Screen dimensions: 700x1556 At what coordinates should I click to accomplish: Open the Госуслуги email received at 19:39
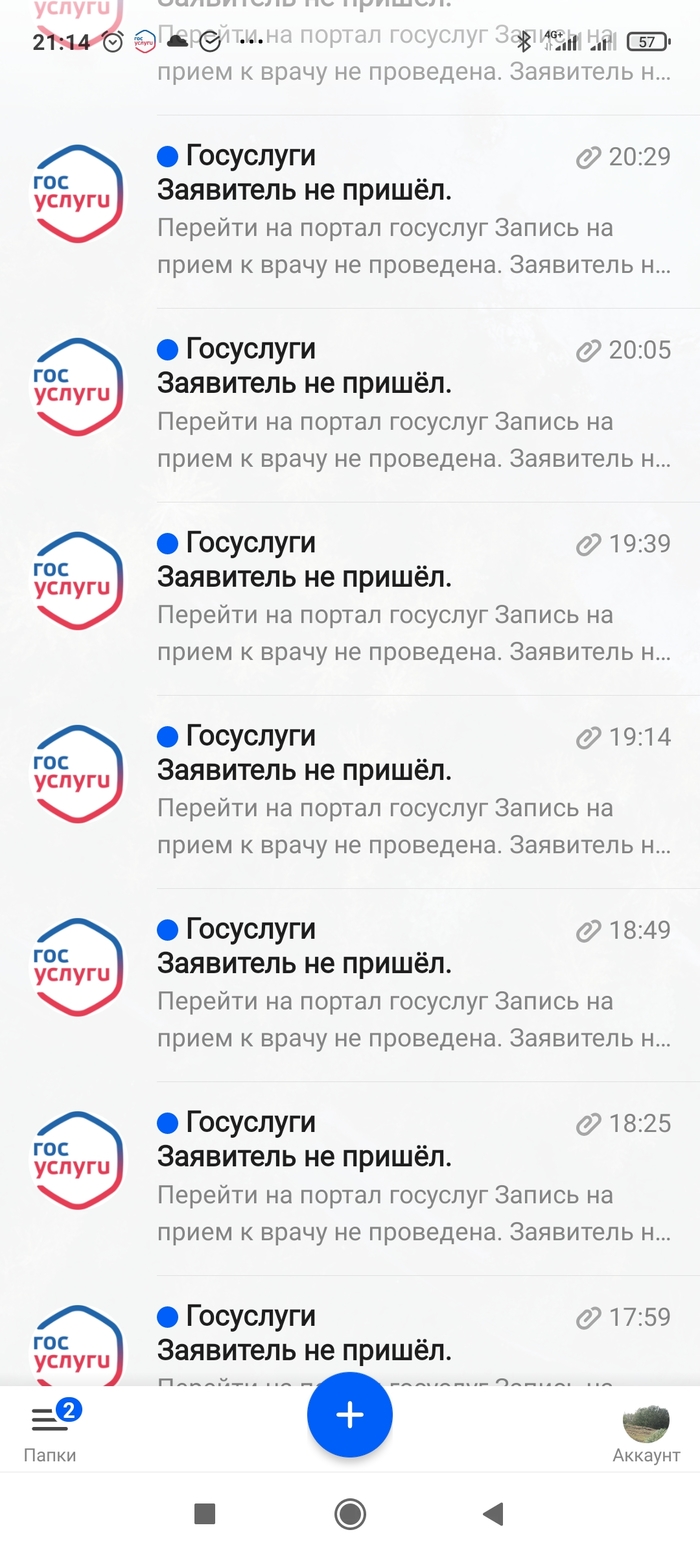(x=400, y=597)
